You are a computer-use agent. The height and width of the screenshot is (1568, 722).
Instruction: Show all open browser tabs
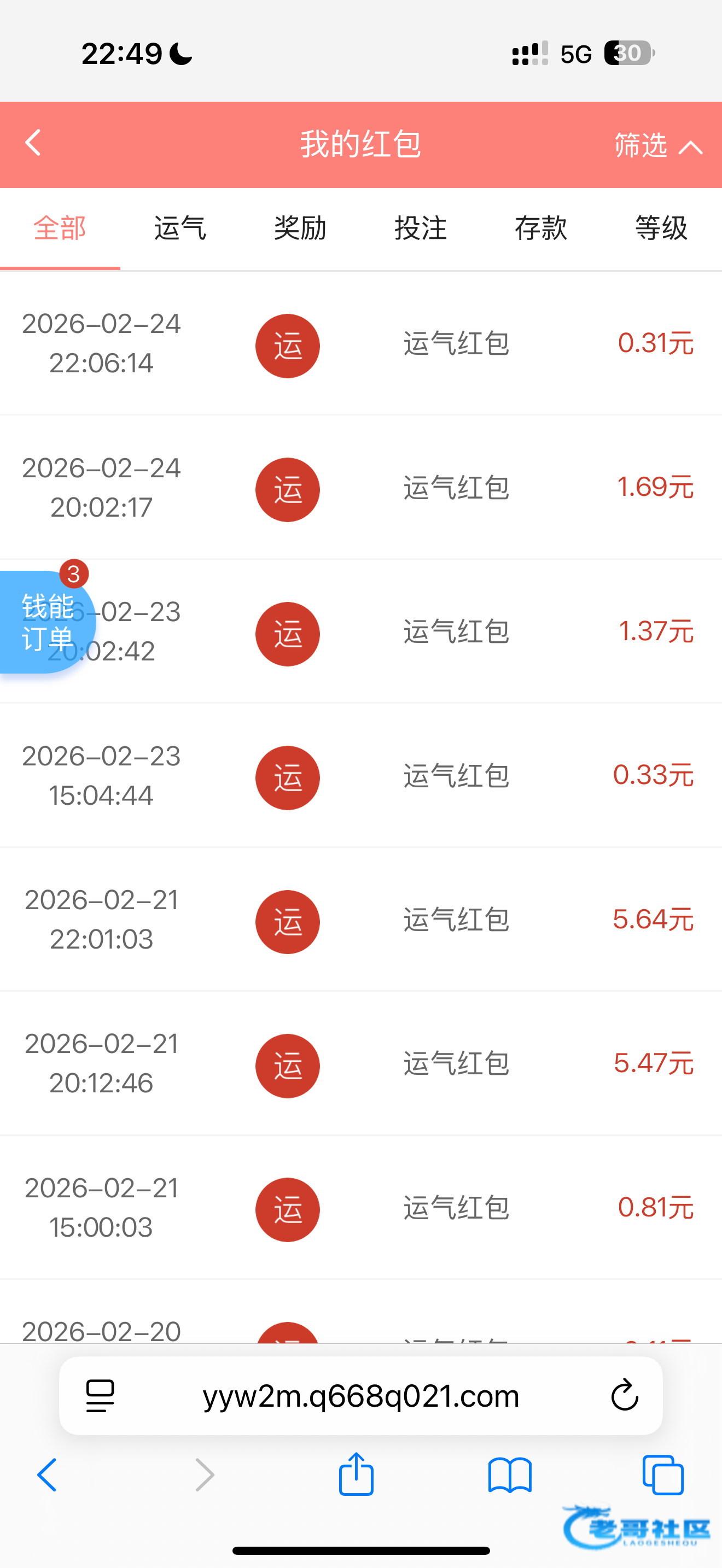663,1475
